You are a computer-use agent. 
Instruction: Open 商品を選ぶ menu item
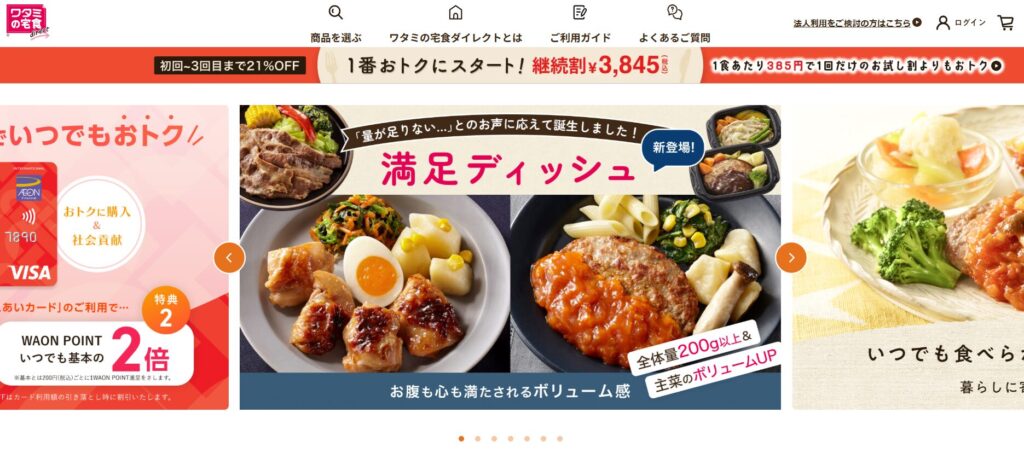[x=335, y=25]
